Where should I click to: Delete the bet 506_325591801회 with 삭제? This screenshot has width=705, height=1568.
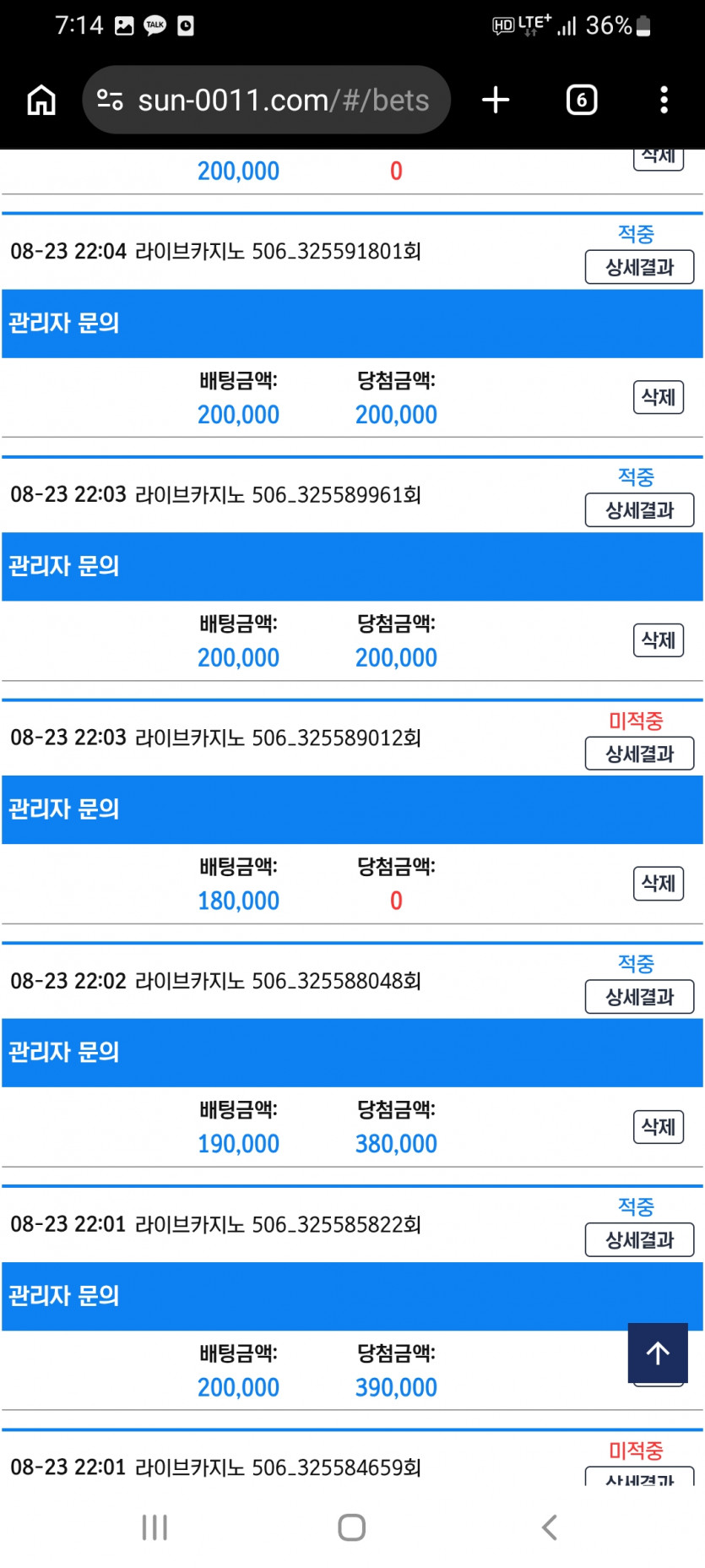click(659, 397)
